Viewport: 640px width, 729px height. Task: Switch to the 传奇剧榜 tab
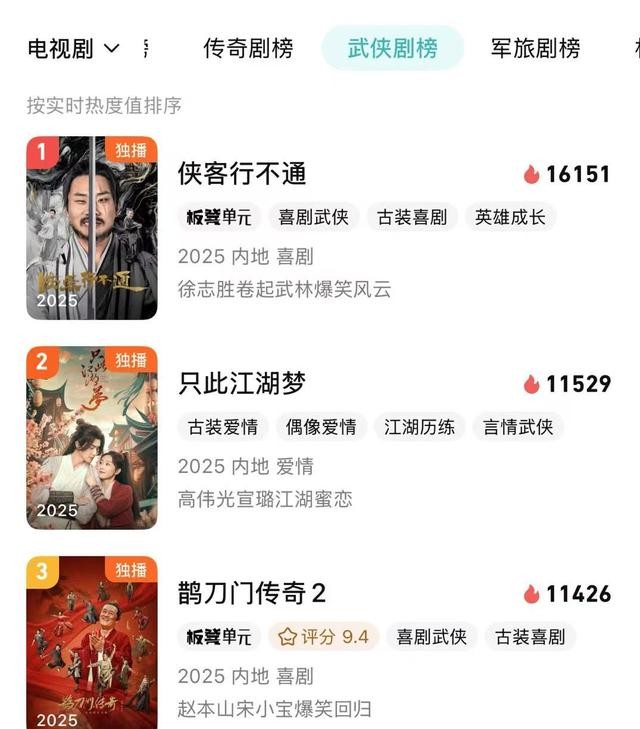pos(248,48)
